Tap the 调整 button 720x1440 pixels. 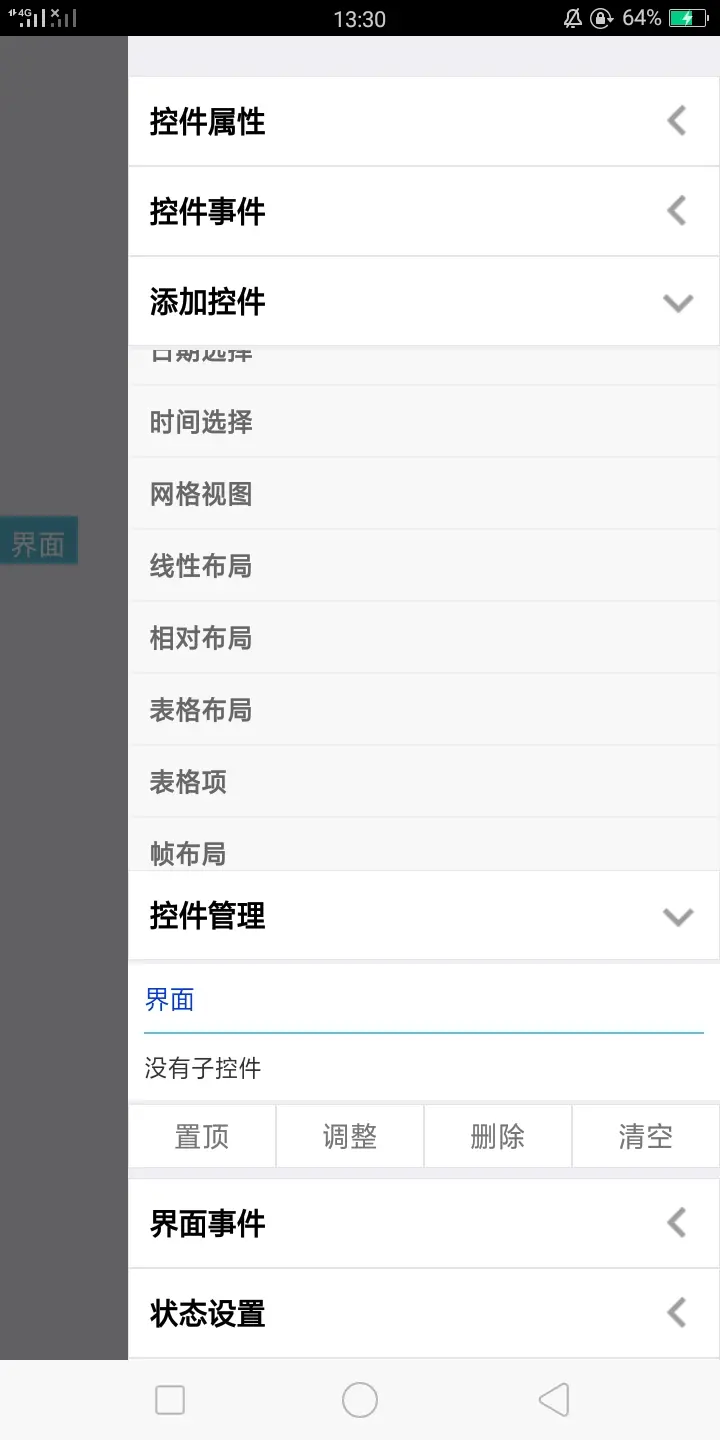350,1137
